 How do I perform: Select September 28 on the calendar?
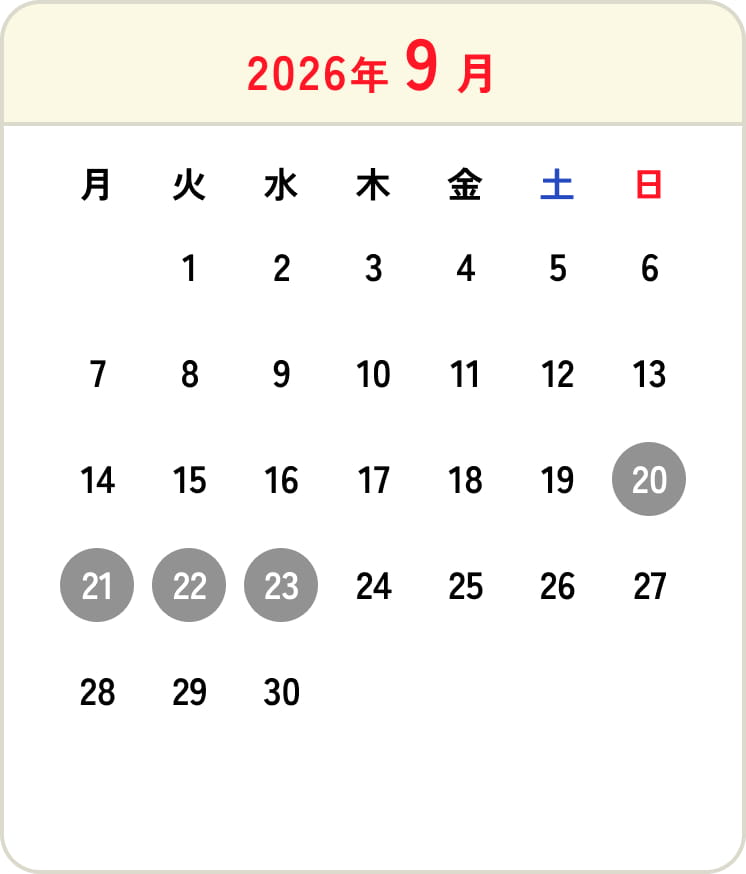tap(96, 691)
